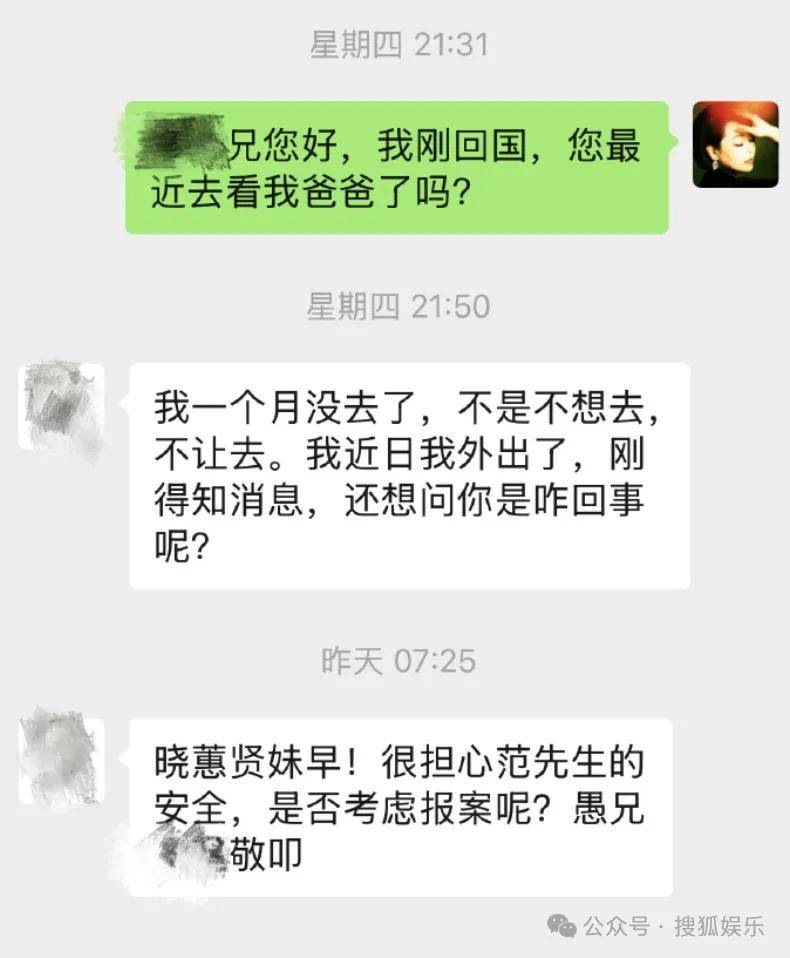Tap the contact avatar beside the 我一个月没去了 message
The height and width of the screenshot is (958, 790).
62,406
